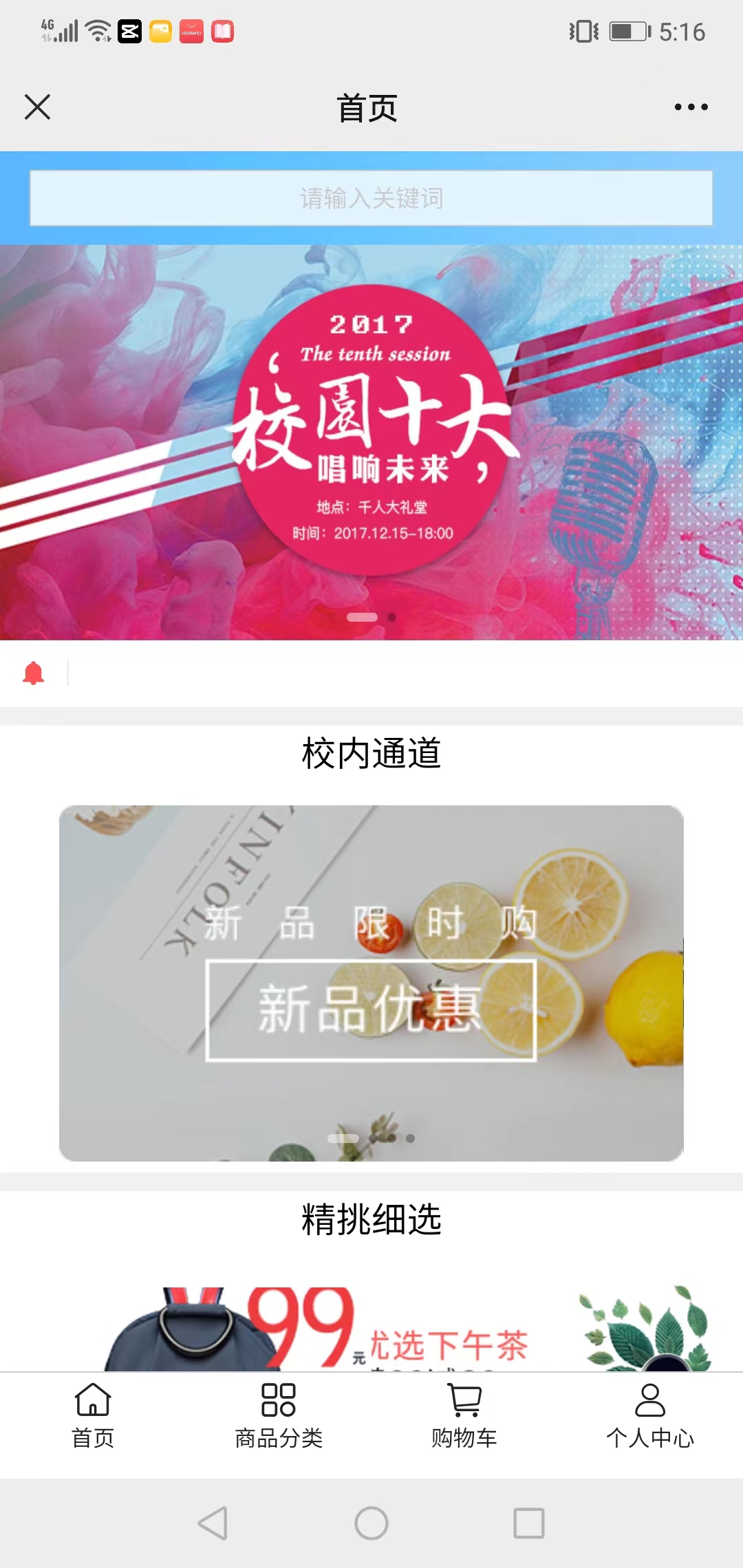Image resolution: width=743 pixels, height=1568 pixels.
Task: Open the notification bell announcements
Action: [33, 673]
